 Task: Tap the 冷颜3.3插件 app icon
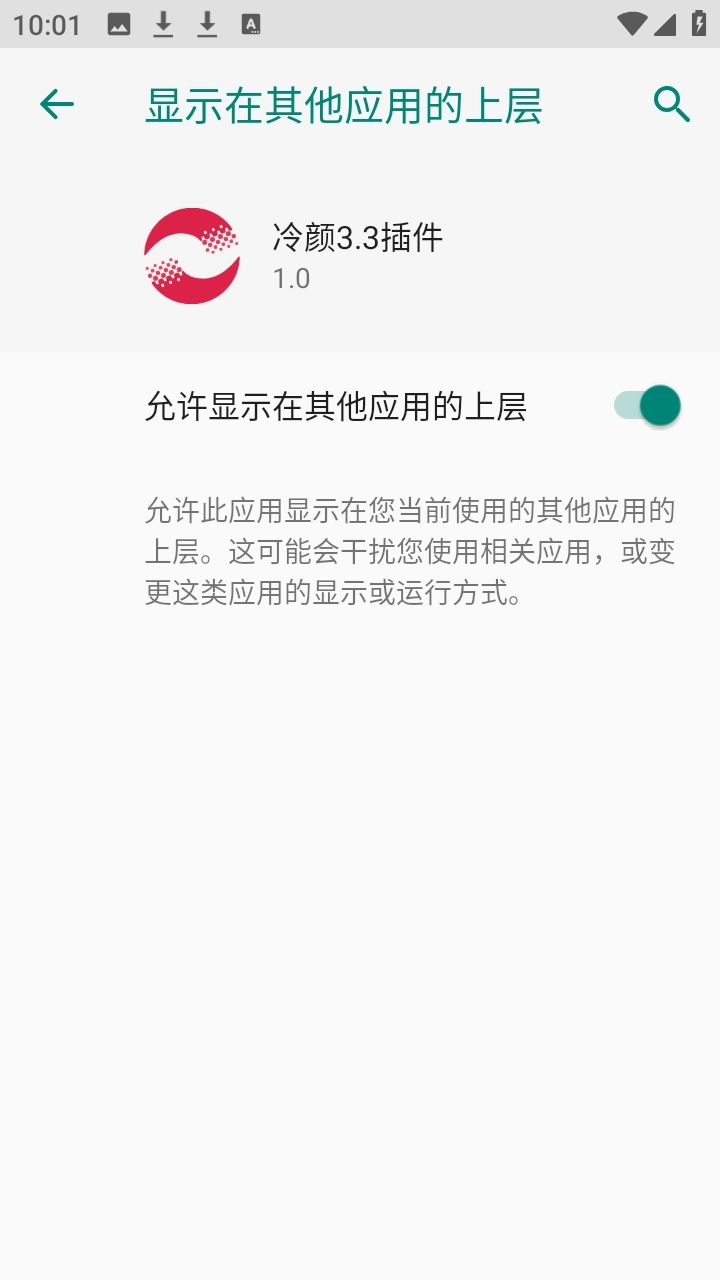[x=193, y=254]
